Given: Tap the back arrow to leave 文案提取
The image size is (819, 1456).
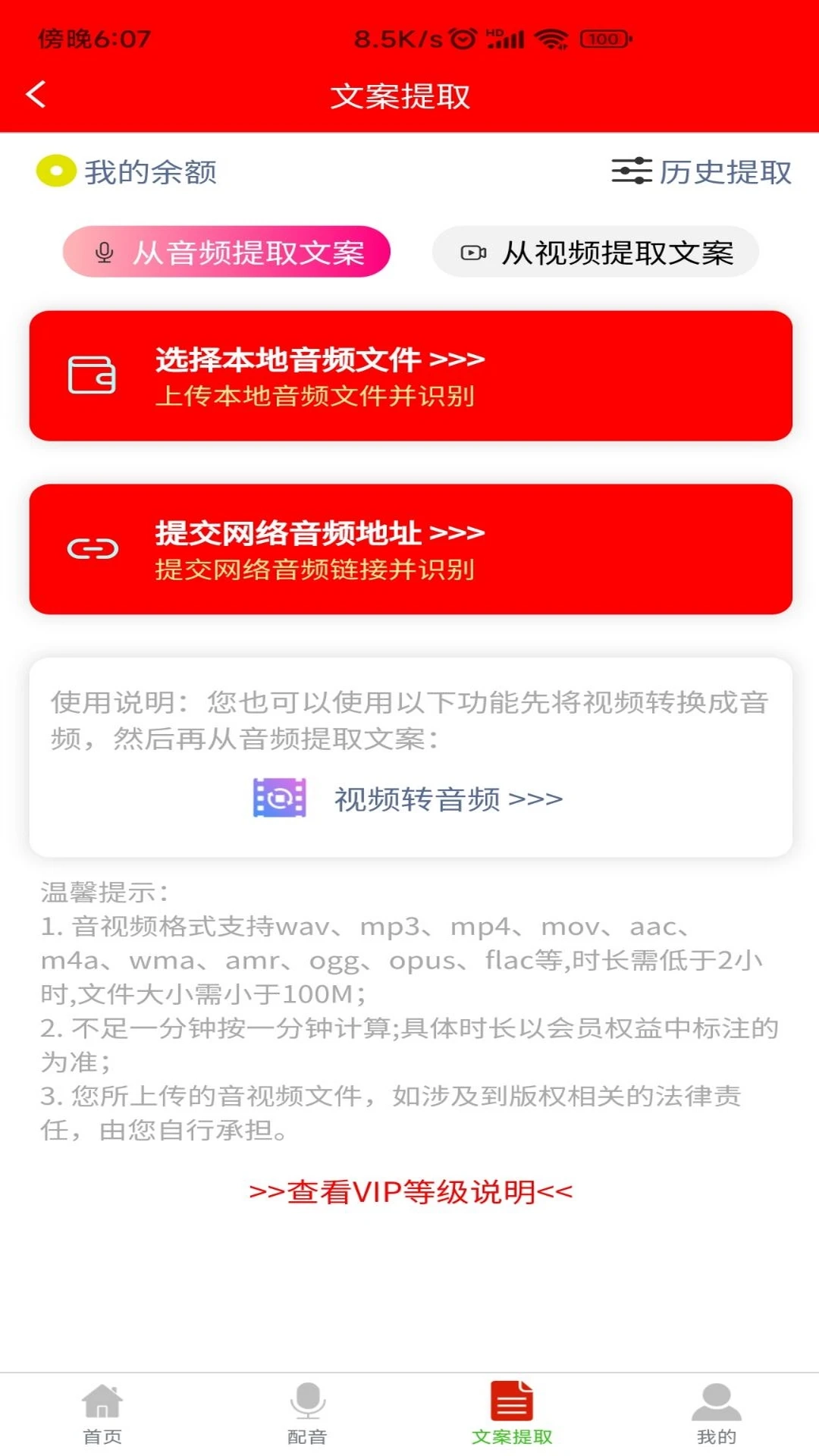Looking at the screenshot, I should 36,93.
